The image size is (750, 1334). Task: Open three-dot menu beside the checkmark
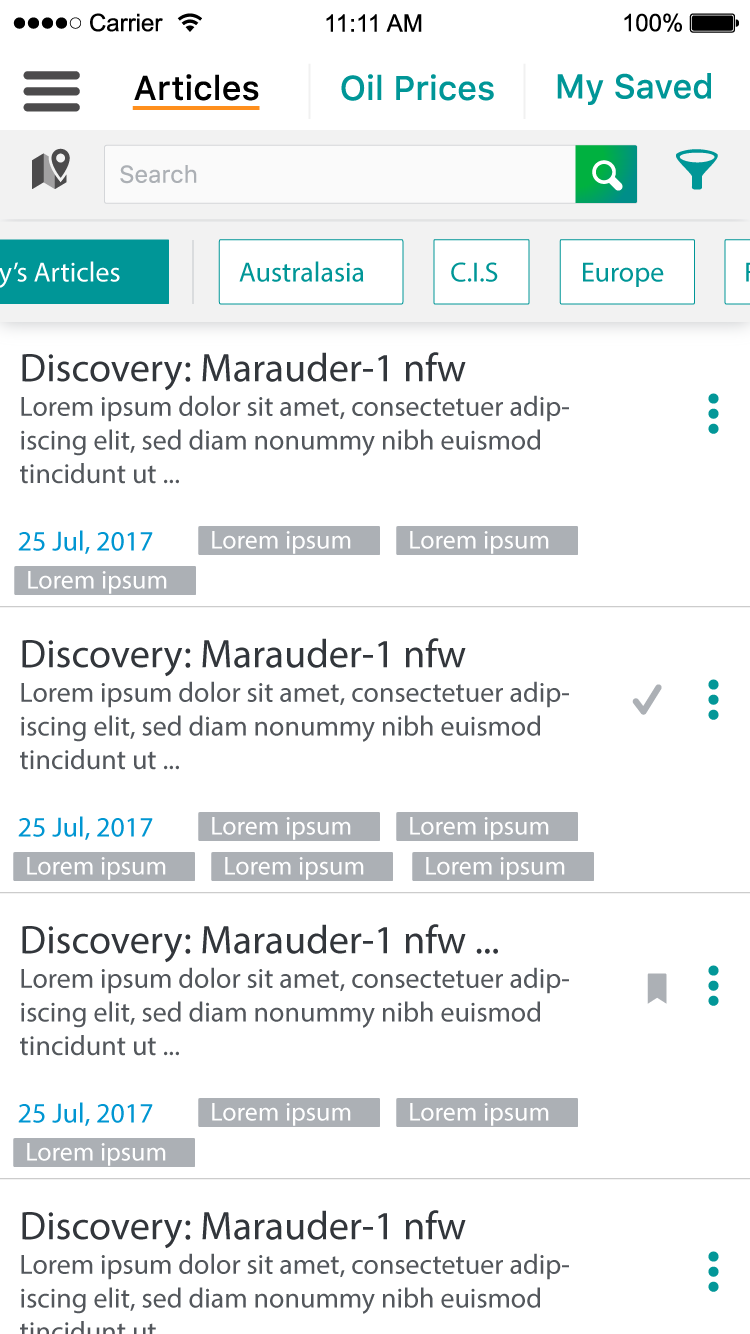(x=713, y=700)
